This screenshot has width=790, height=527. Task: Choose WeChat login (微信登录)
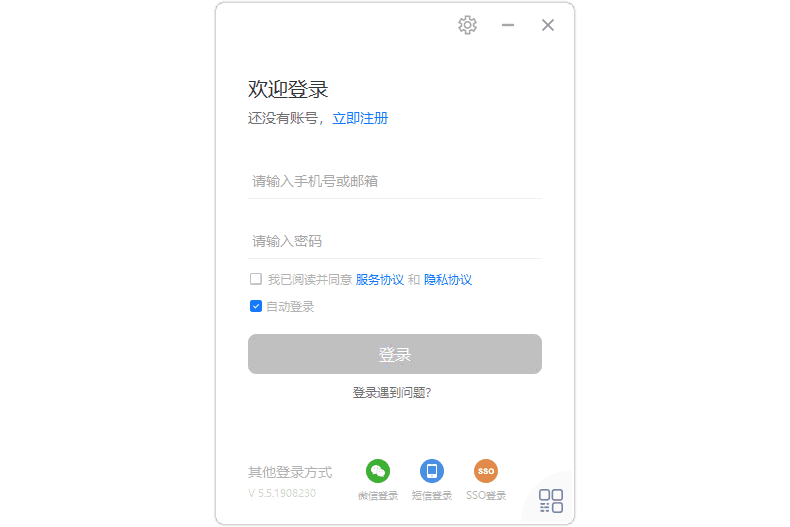377,471
